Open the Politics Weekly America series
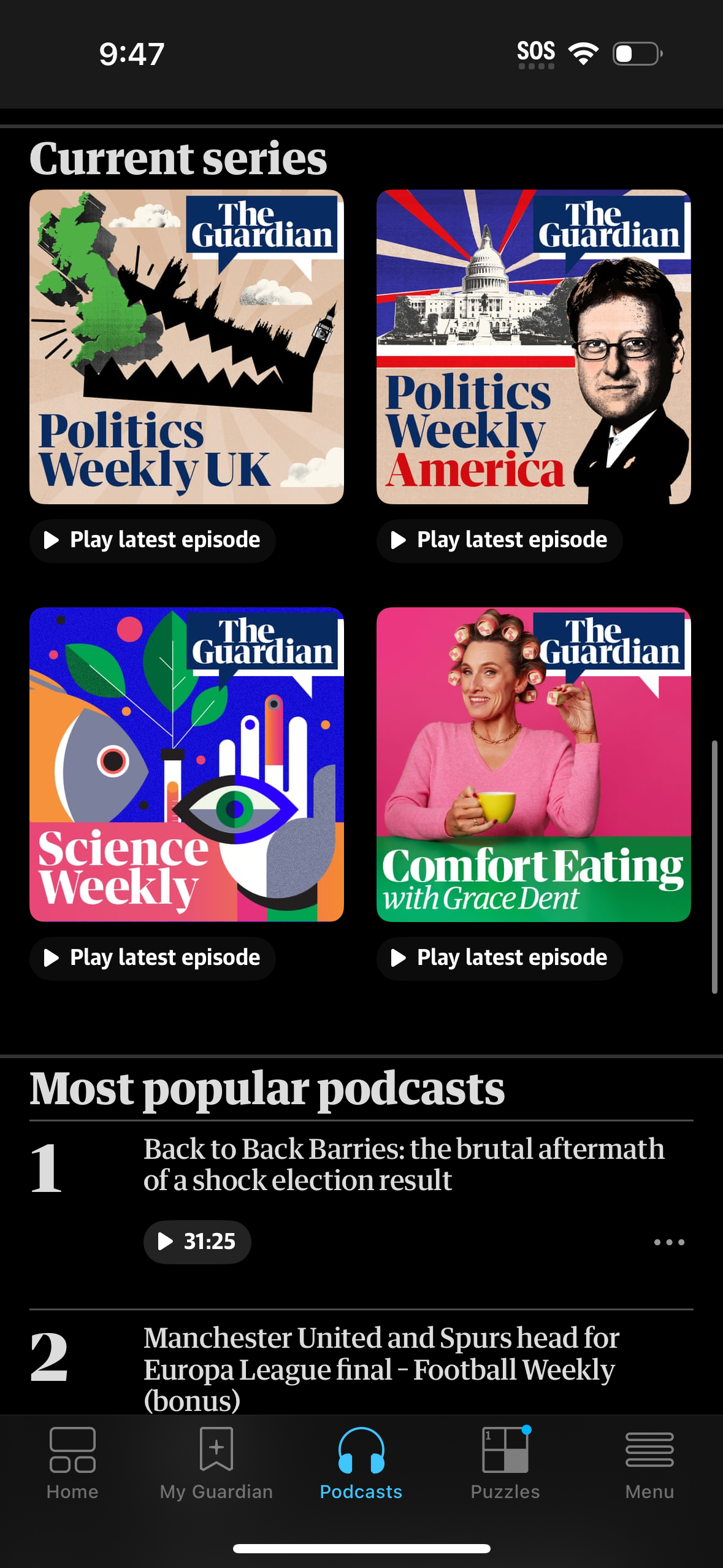Image resolution: width=723 pixels, height=1568 pixels. (534, 347)
